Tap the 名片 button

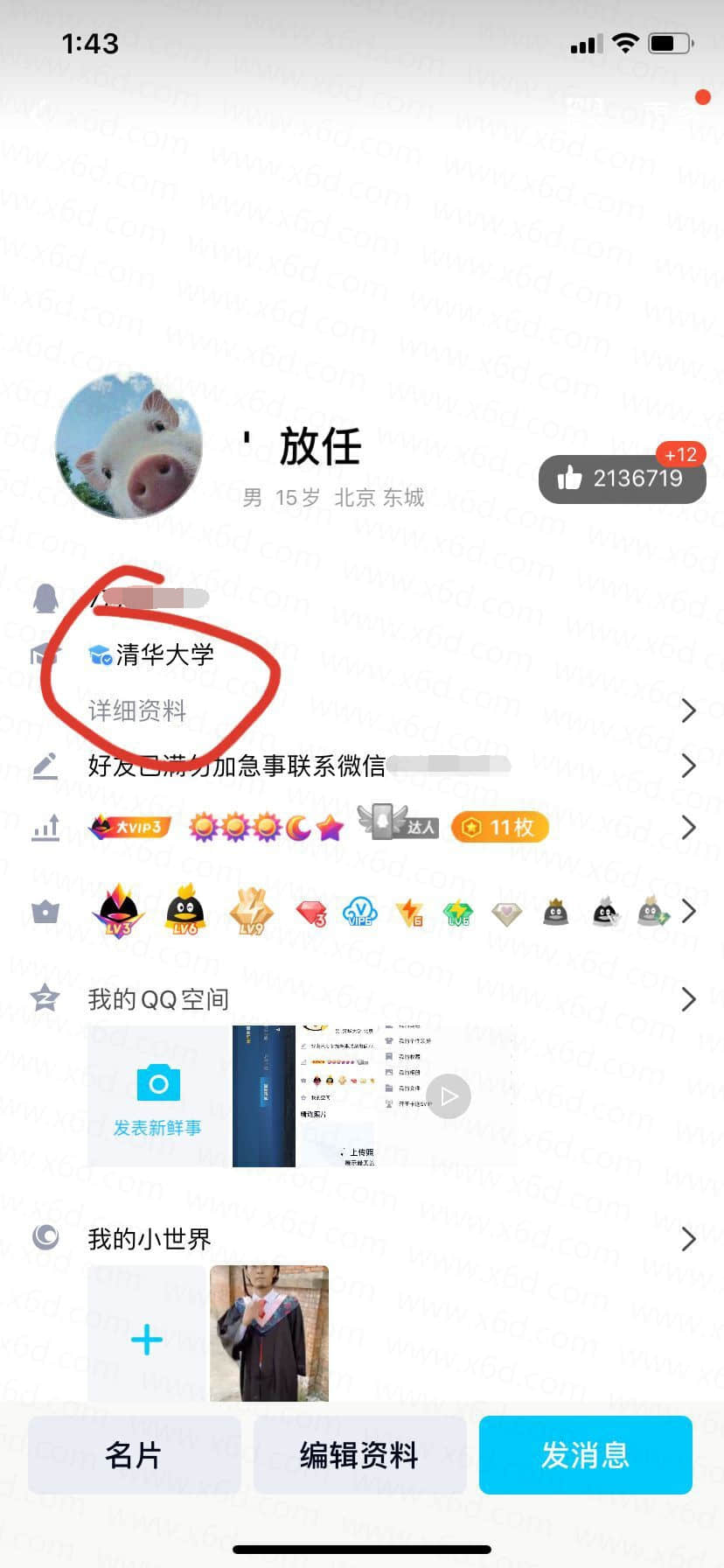click(x=134, y=1455)
